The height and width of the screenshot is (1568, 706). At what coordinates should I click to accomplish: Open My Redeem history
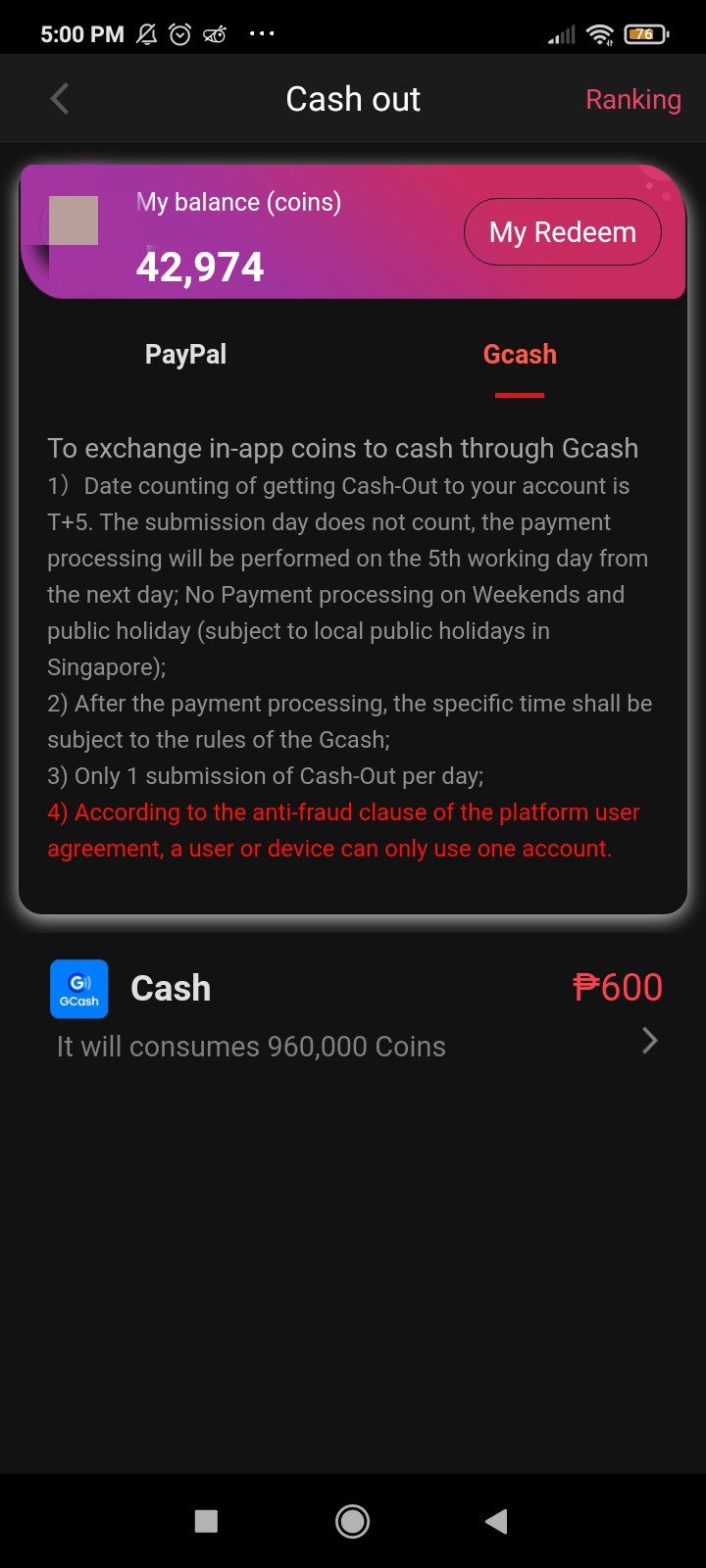(562, 232)
